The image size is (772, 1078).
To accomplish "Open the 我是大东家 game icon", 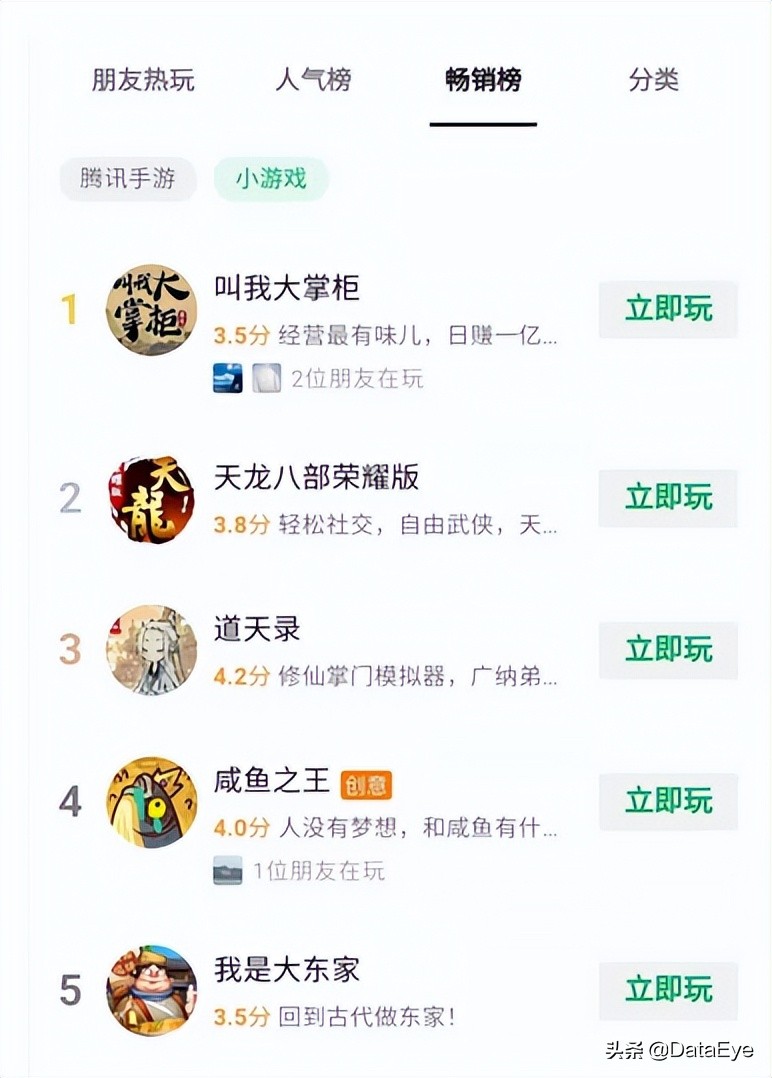I will [151, 991].
